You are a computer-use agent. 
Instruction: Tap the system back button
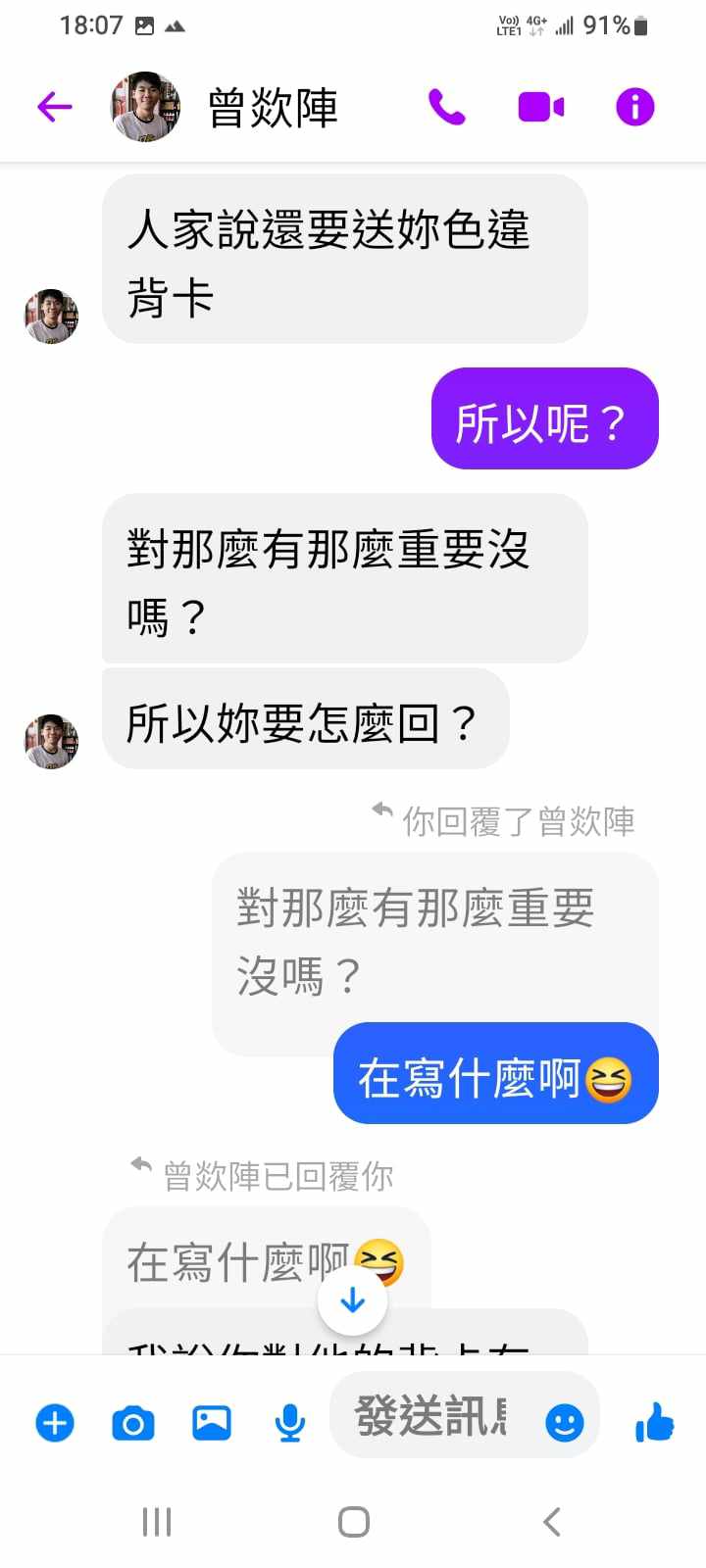[x=551, y=1522]
